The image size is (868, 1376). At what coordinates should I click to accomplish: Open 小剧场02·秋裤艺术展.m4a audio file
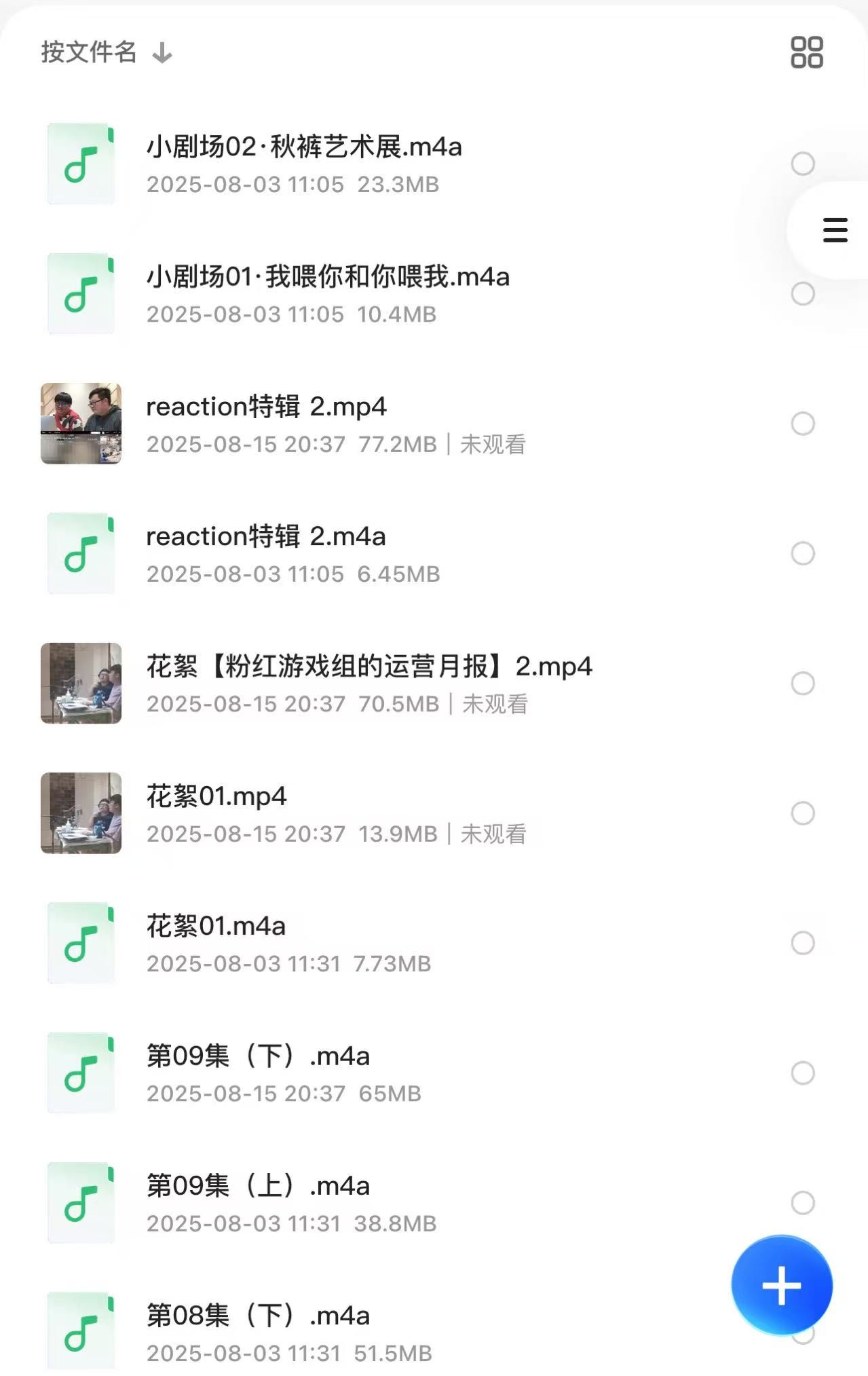pos(304,147)
